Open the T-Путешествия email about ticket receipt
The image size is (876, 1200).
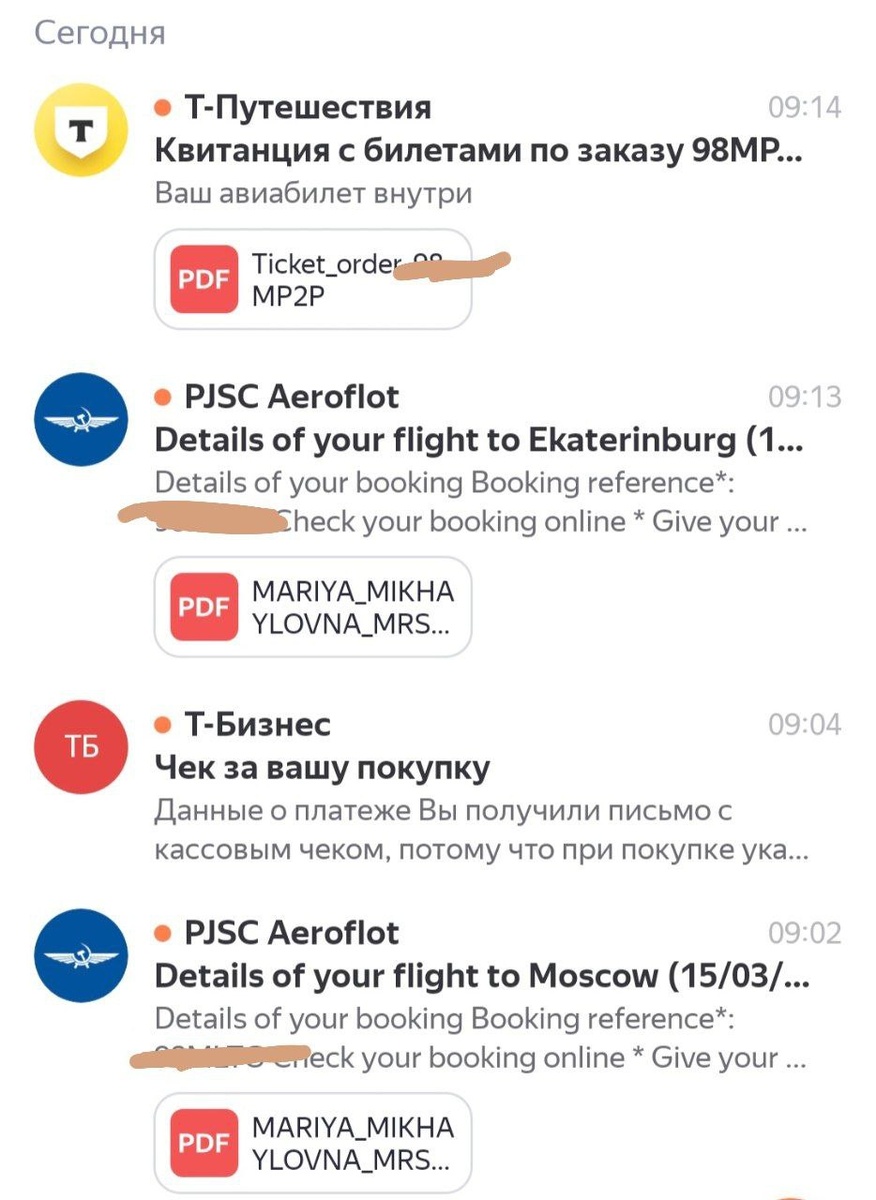click(478, 151)
